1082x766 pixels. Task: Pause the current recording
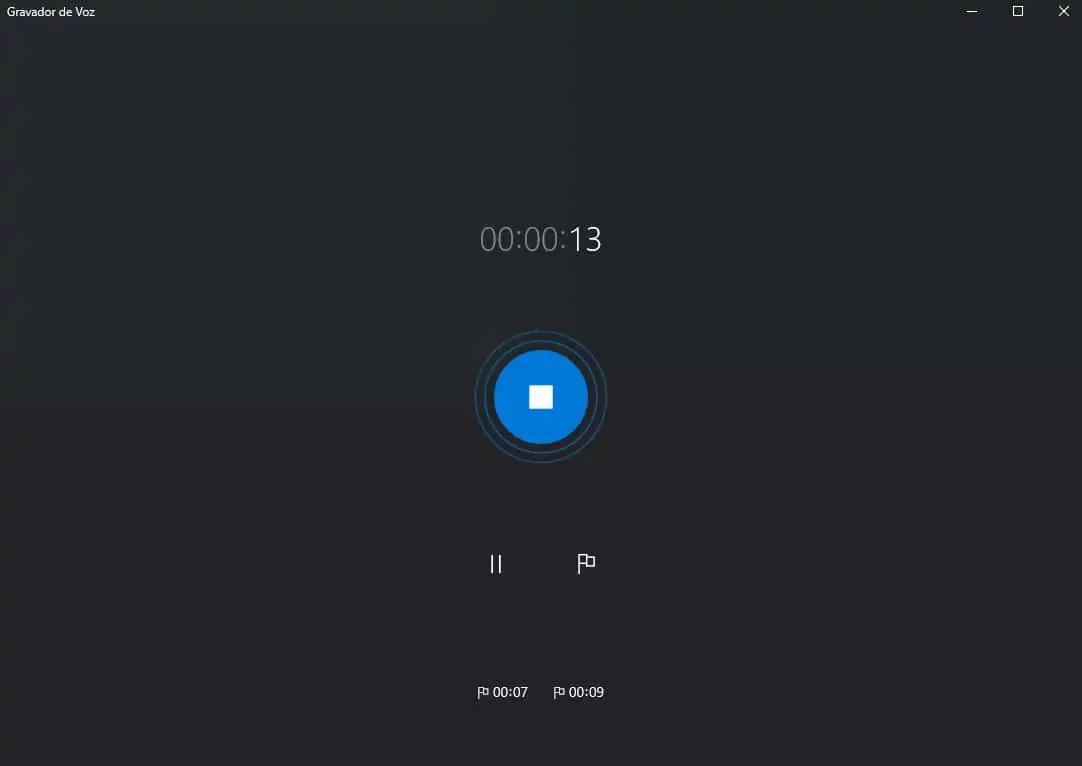pyautogui.click(x=495, y=564)
